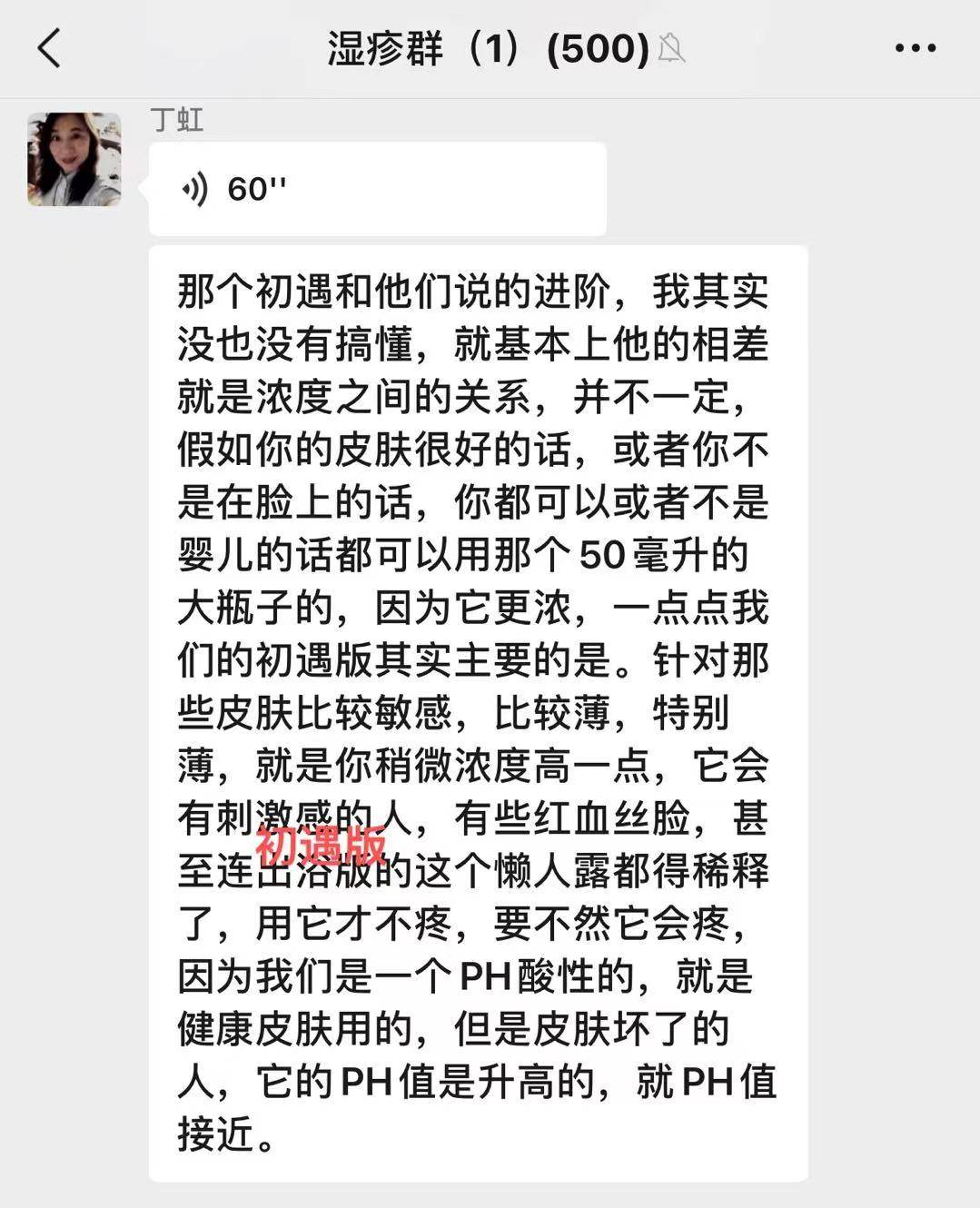The width and height of the screenshot is (980, 1208).
Task: Go back from the 湿疹群 chat
Action: [x=50, y=48]
